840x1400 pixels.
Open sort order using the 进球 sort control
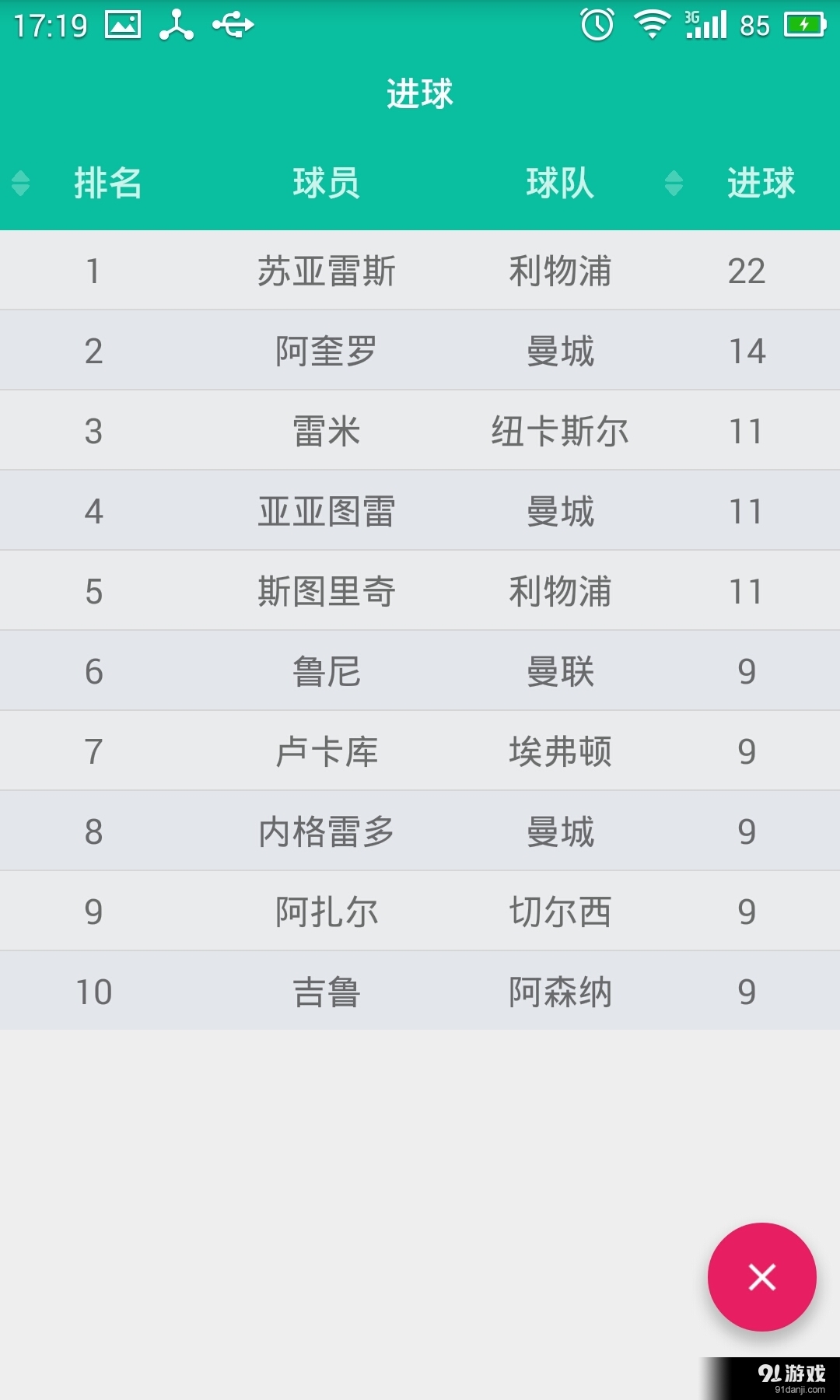pos(672,184)
